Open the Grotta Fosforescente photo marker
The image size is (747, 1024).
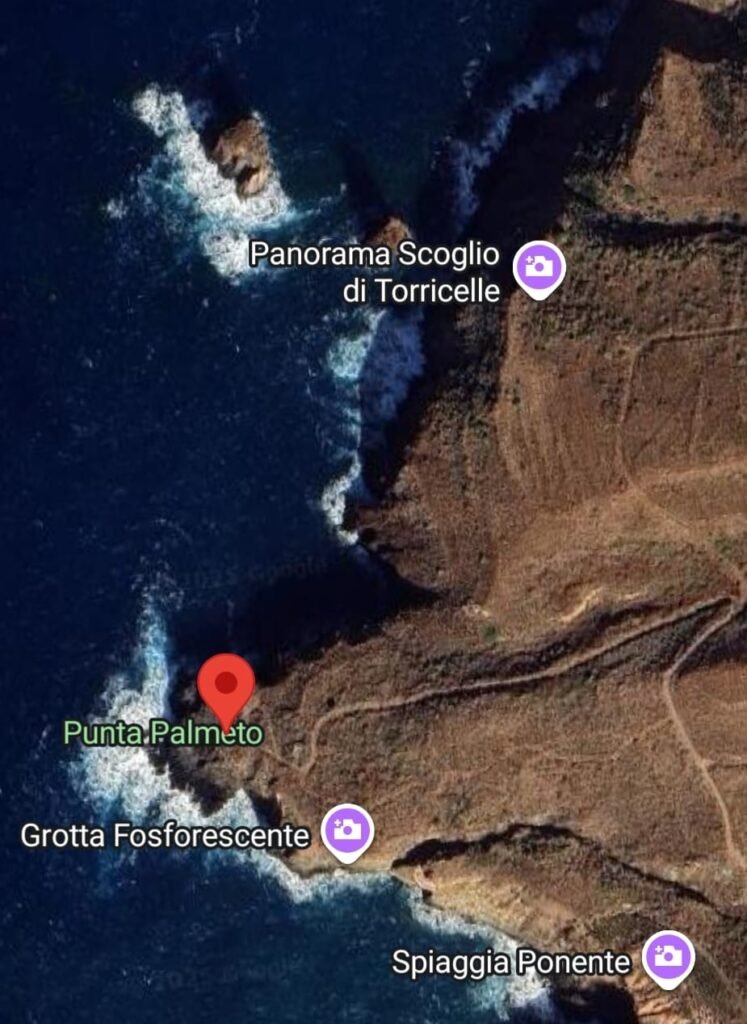coord(348,830)
